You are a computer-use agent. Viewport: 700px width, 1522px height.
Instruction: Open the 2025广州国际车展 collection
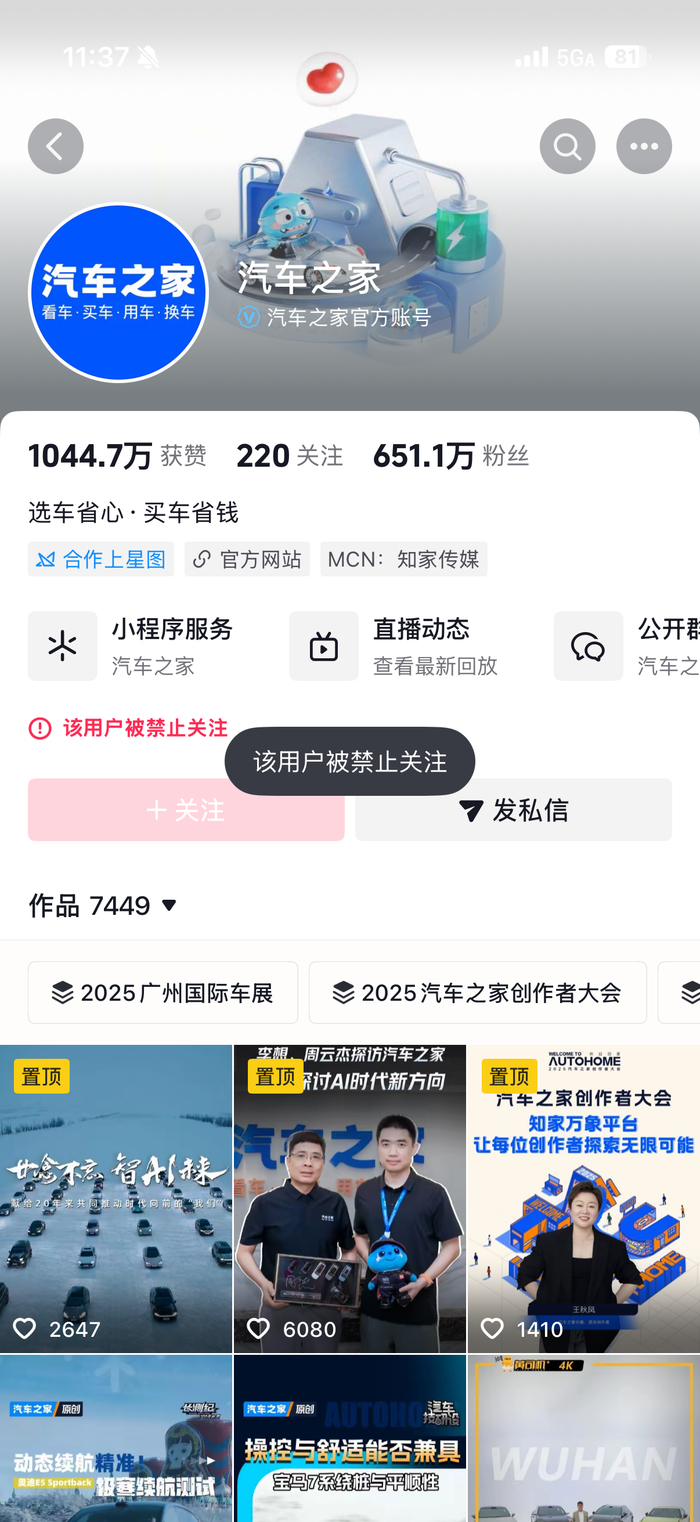click(x=163, y=993)
